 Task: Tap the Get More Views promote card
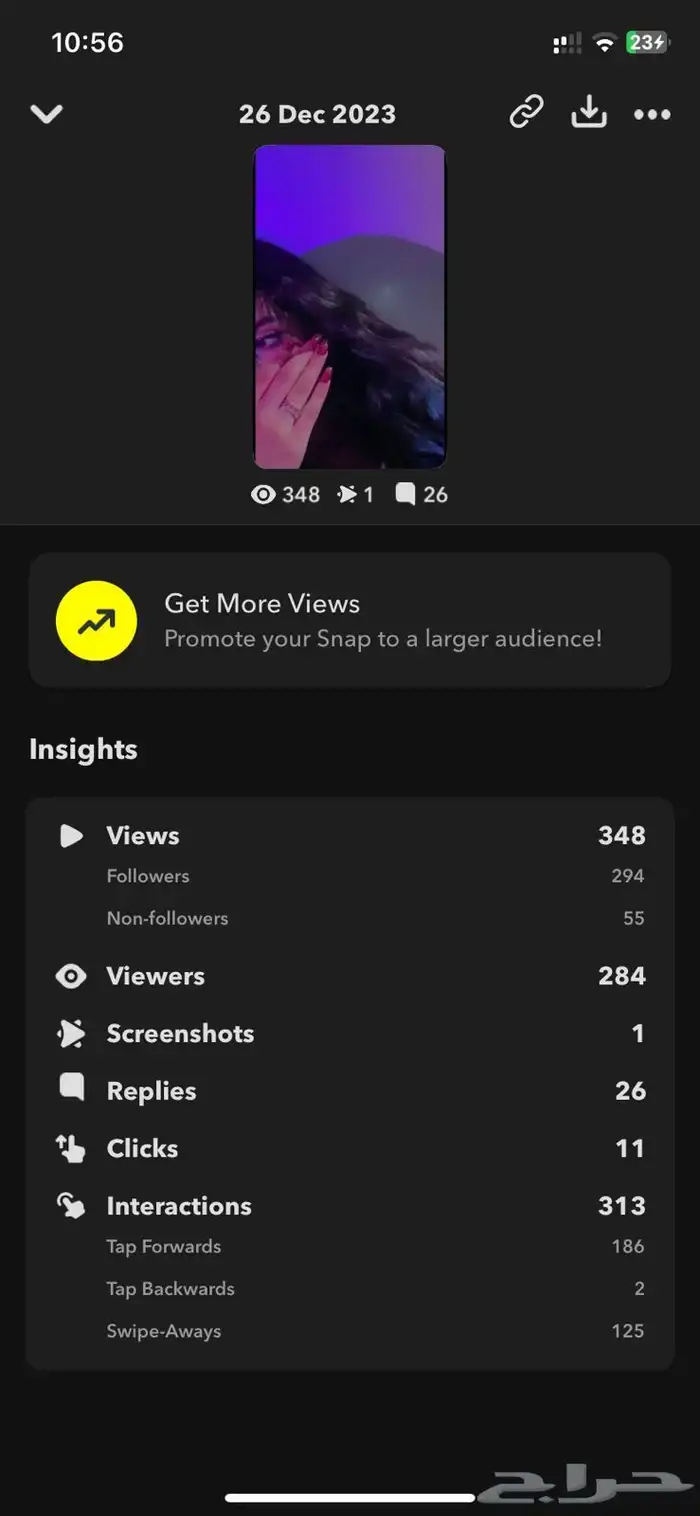coord(349,620)
